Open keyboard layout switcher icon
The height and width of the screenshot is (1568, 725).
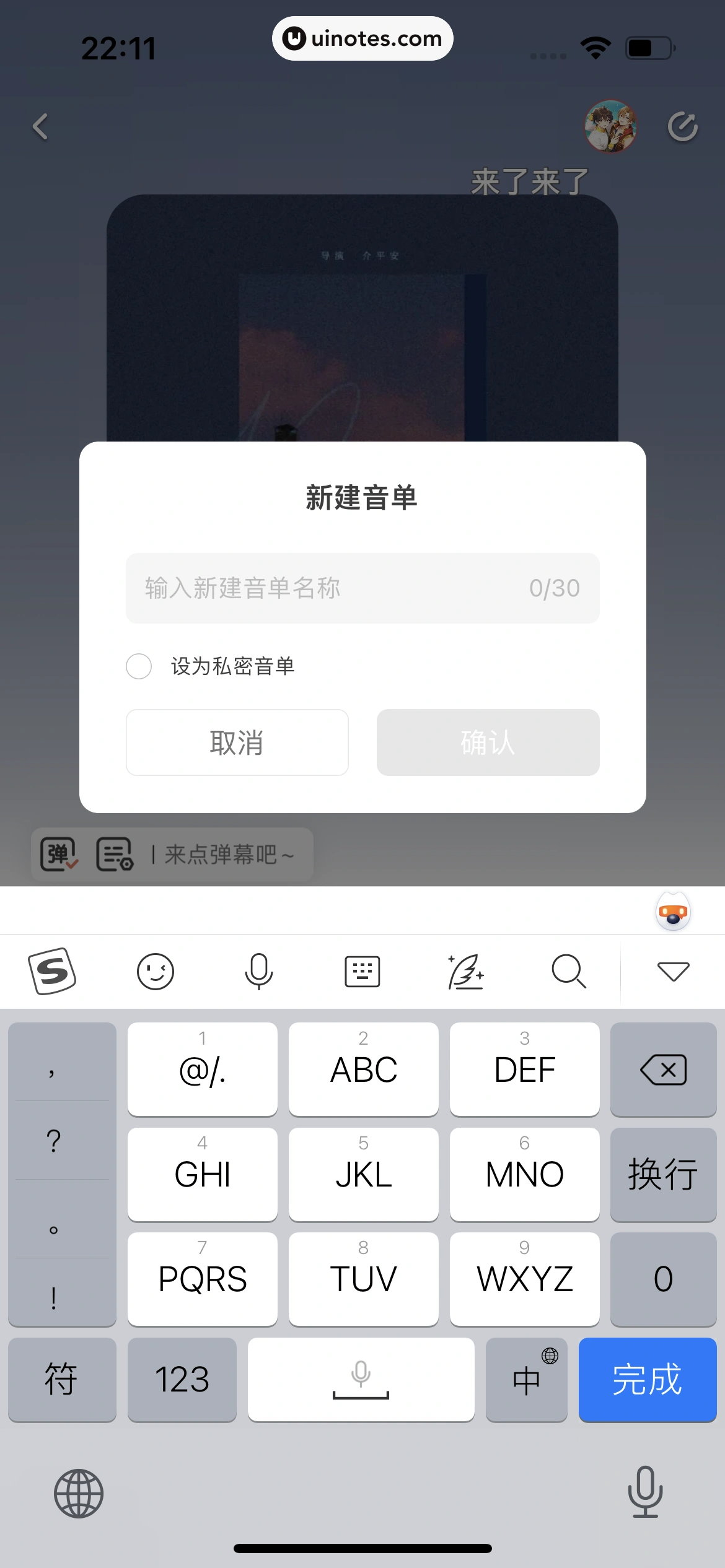(362, 971)
